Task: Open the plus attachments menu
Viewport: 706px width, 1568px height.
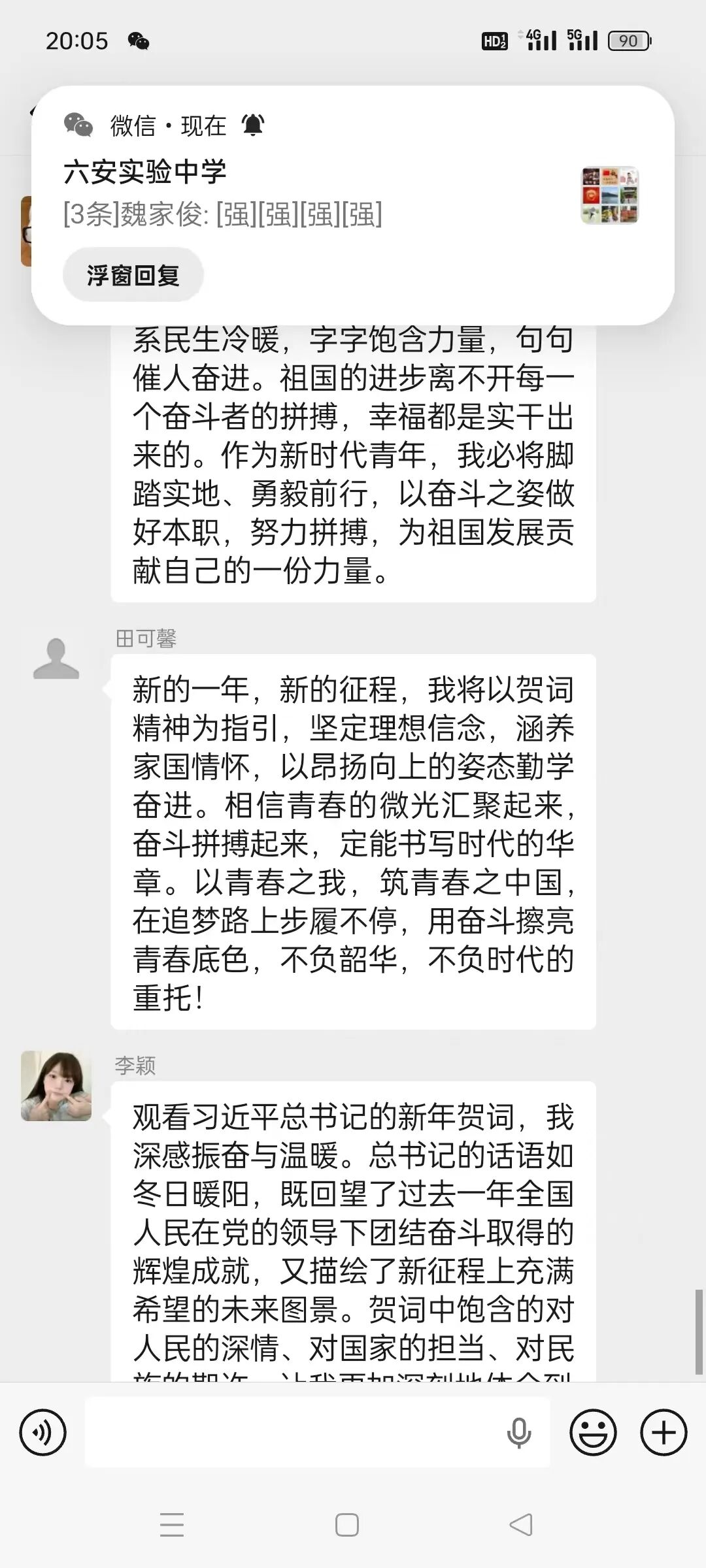Action: pyautogui.click(x=664, y=1433)
